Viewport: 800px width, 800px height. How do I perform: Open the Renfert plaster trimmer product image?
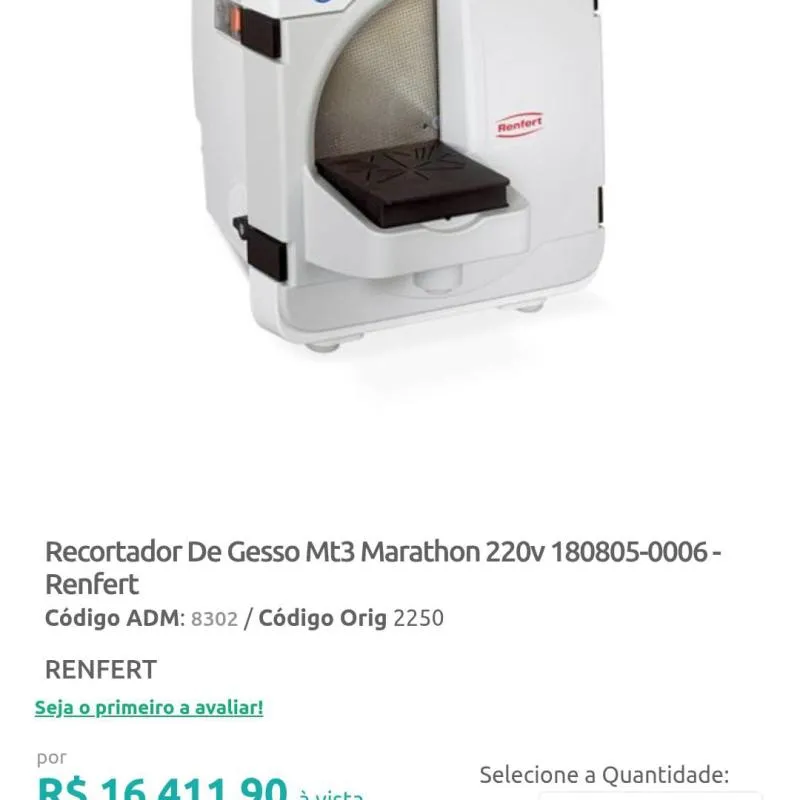click(400, 180)
